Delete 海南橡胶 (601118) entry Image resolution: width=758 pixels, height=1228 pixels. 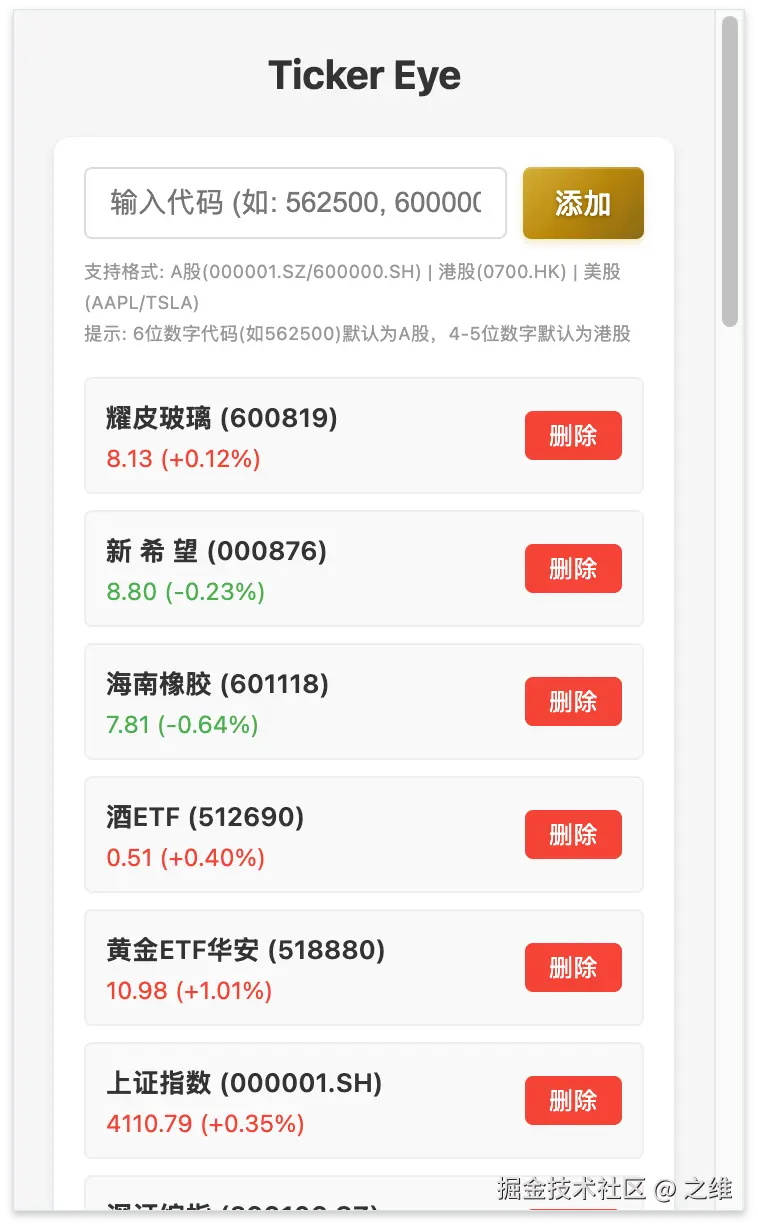coord(573,701)
